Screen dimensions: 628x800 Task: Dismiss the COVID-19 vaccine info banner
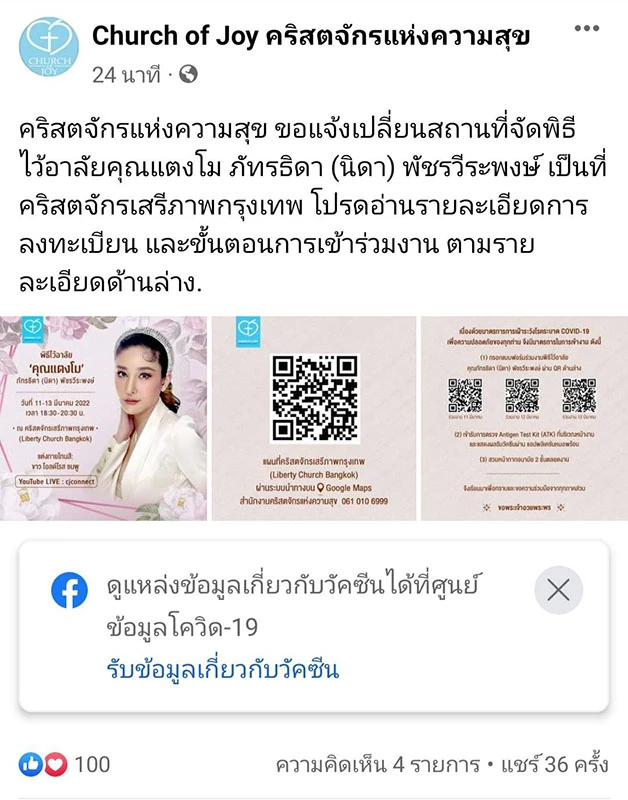click(x=558, y=591)
